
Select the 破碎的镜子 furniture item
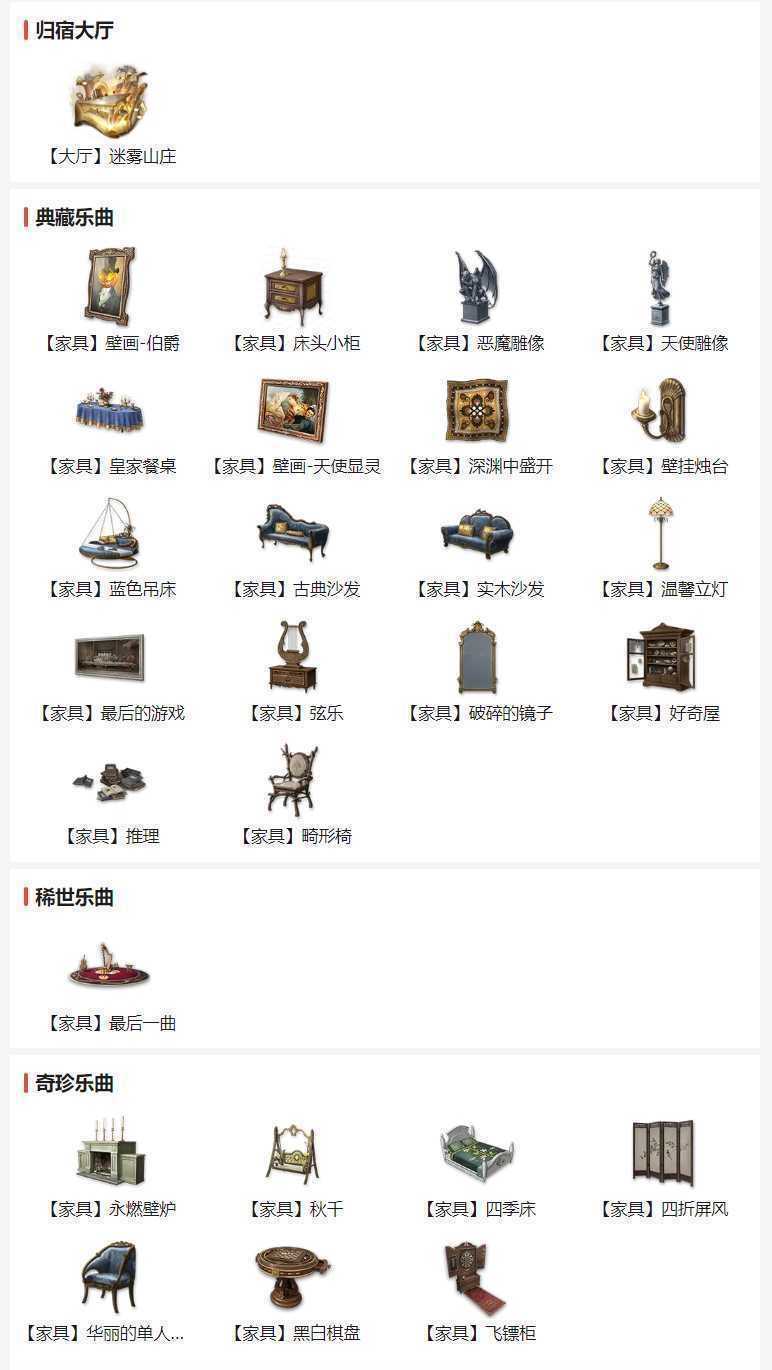coord(477,657)
